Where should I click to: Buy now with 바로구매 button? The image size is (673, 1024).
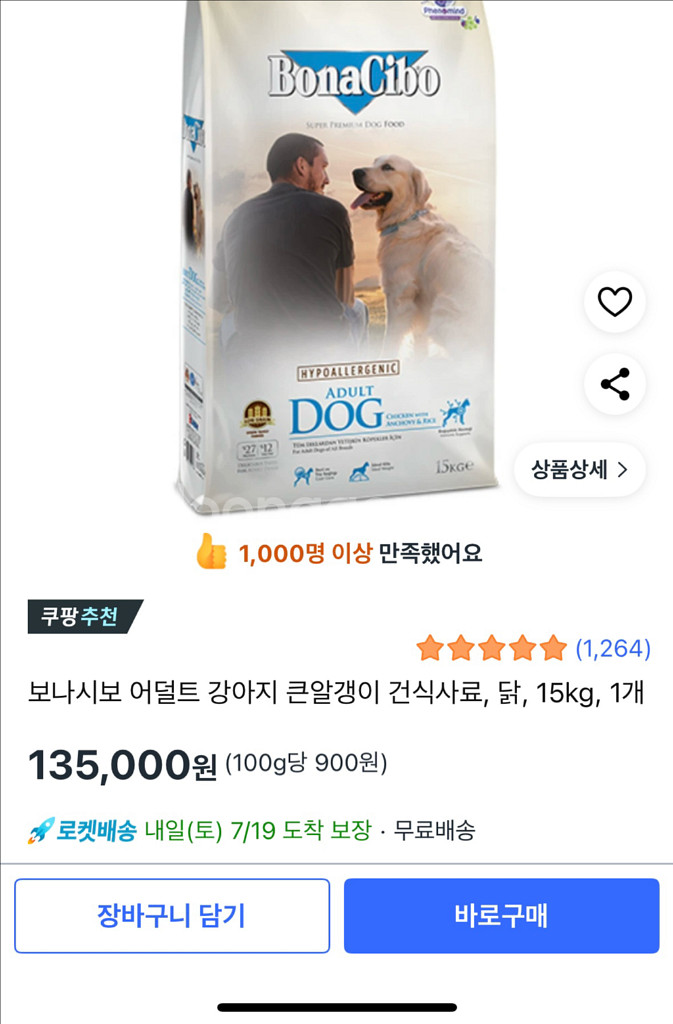501,916
